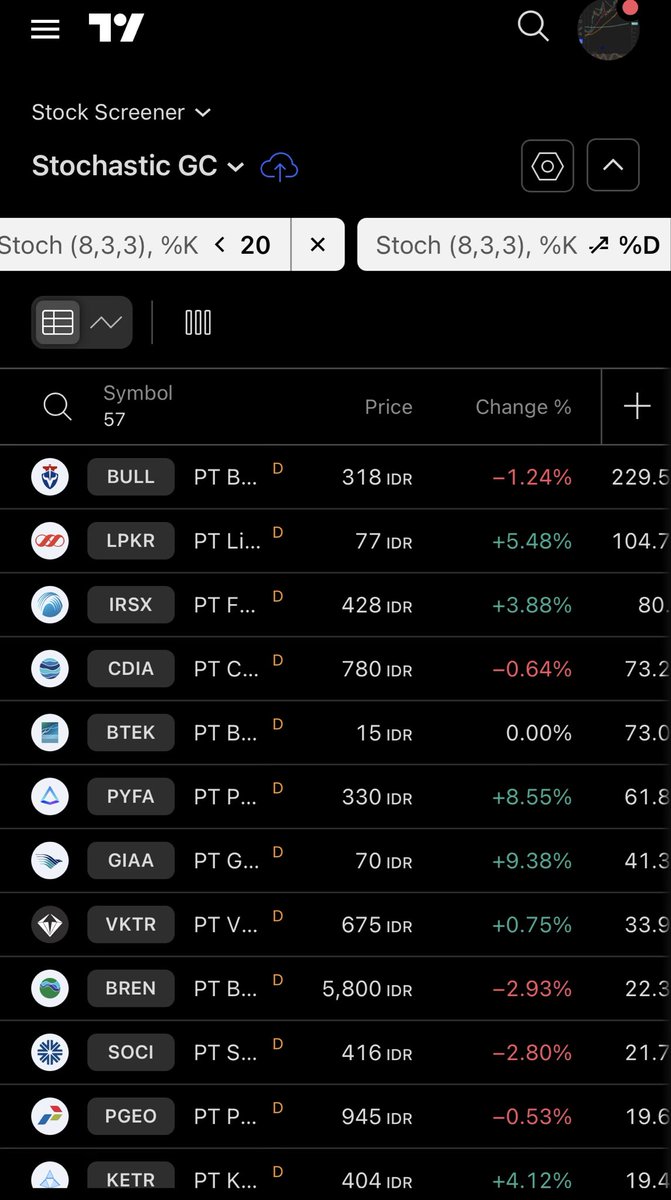The image size is (671, 1200).
Task: Open screener settings hexagon button
Action: pyautogui.click(x=547, y=166)
